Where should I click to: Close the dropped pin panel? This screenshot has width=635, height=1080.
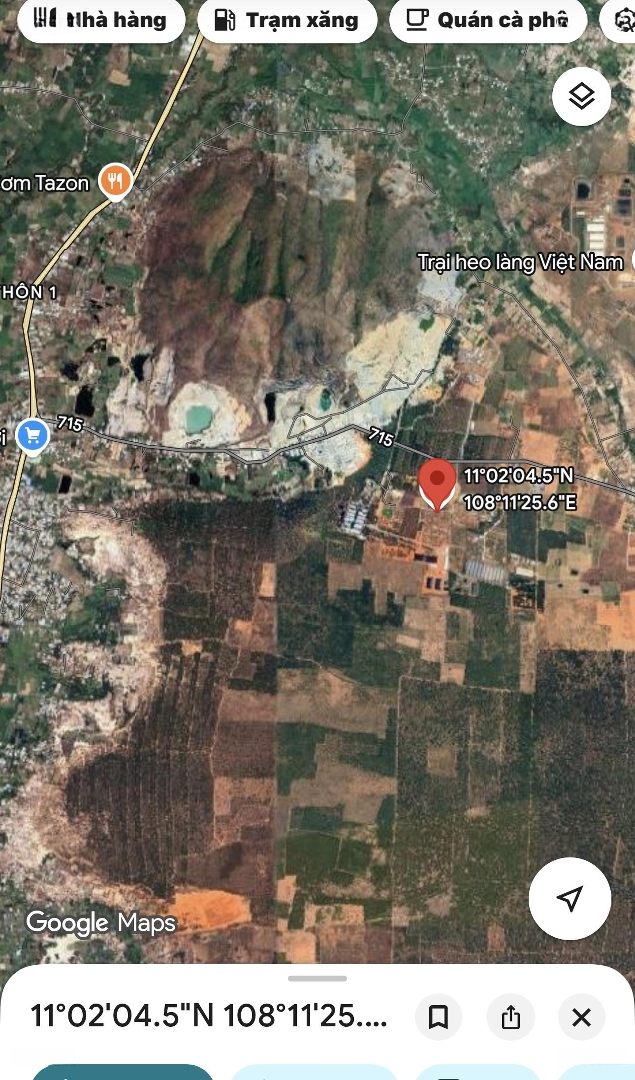tap(581, 1017)
